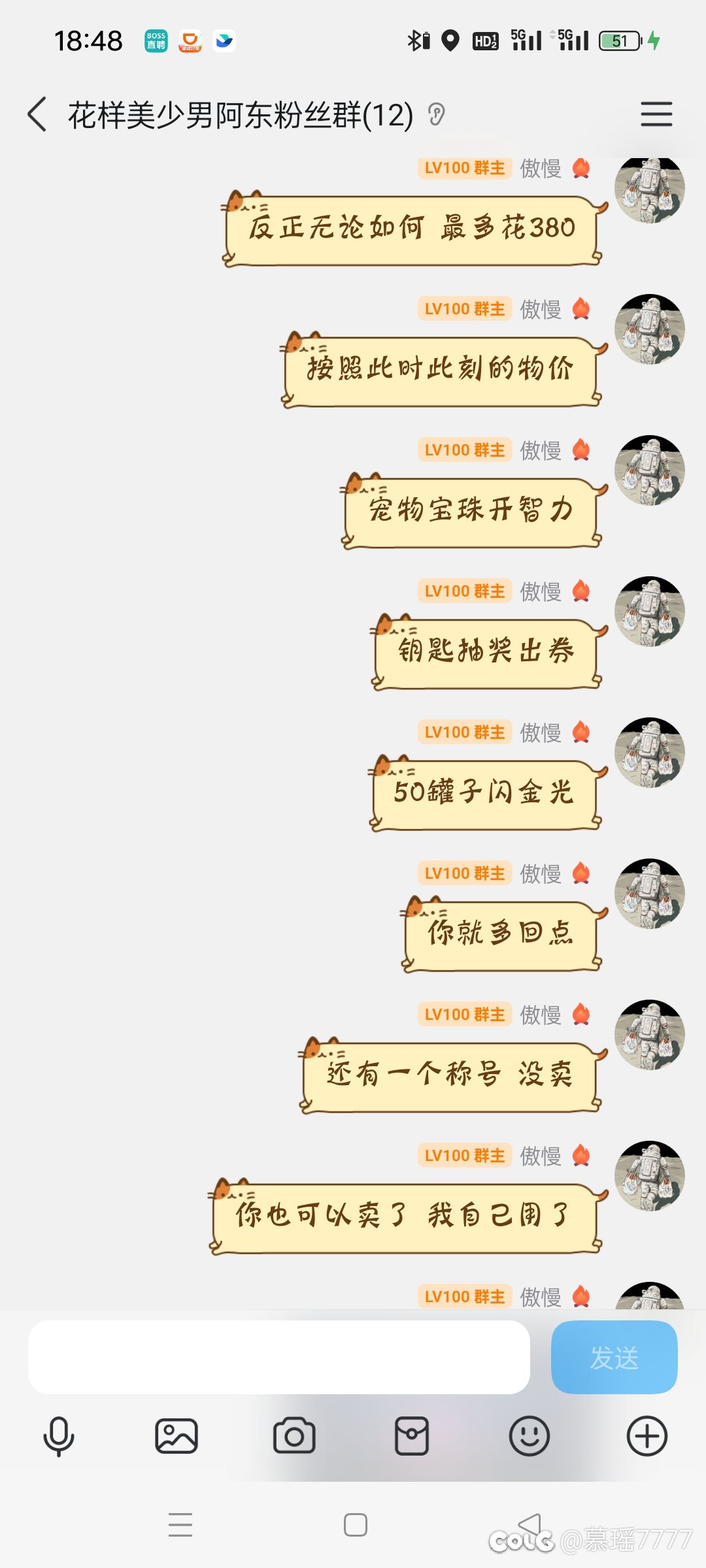Focus the message input field
The width and height of the screenshot is (706, 1568).
[x=279, y=1357]
